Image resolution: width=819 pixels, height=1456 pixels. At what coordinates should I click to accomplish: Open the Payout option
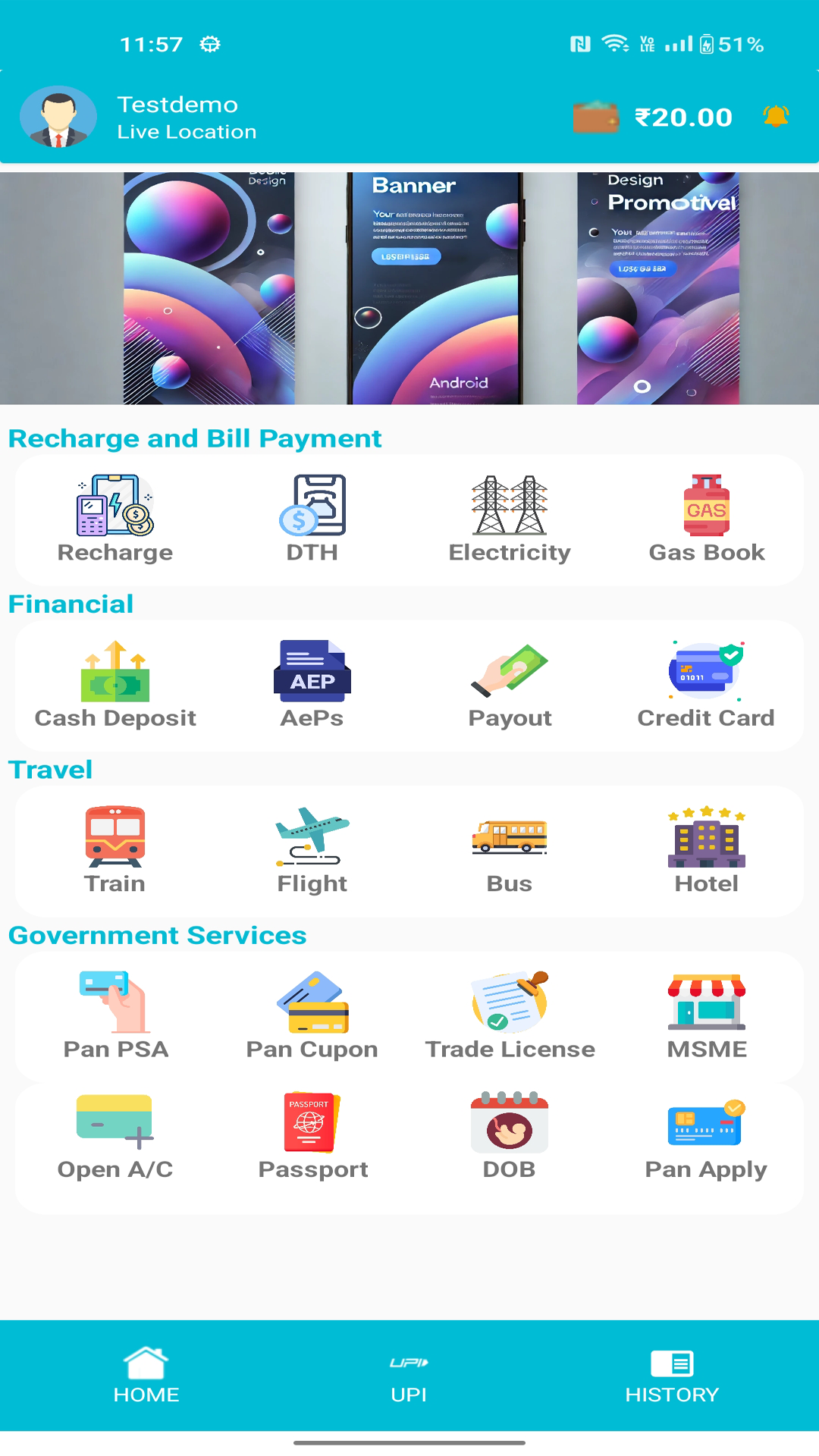pyautogui.click(x=510, y=685)
